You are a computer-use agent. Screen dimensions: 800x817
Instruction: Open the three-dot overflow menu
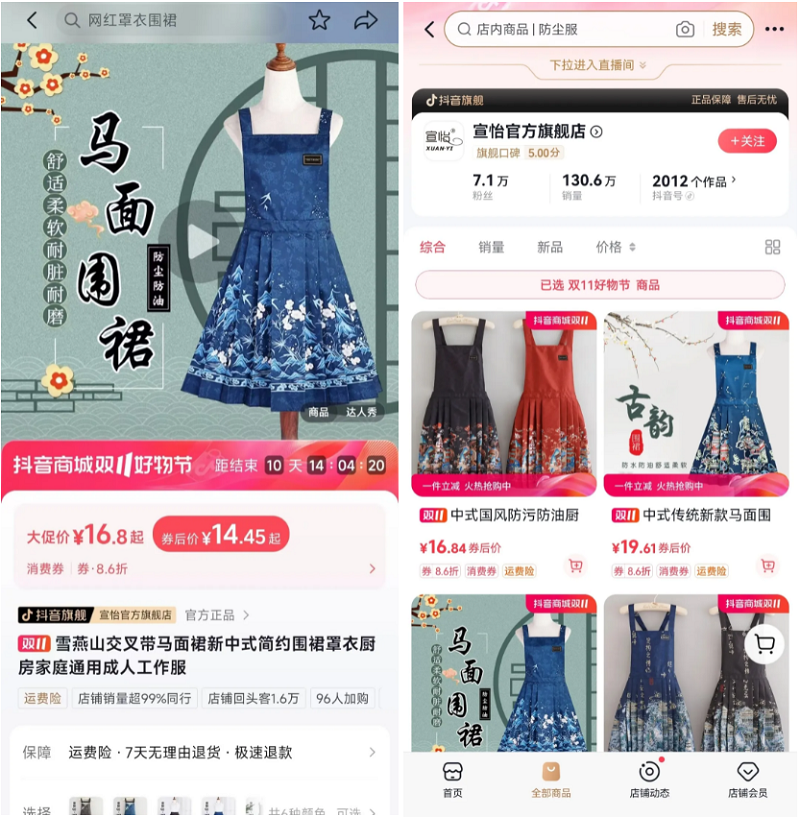click(774, 29)
